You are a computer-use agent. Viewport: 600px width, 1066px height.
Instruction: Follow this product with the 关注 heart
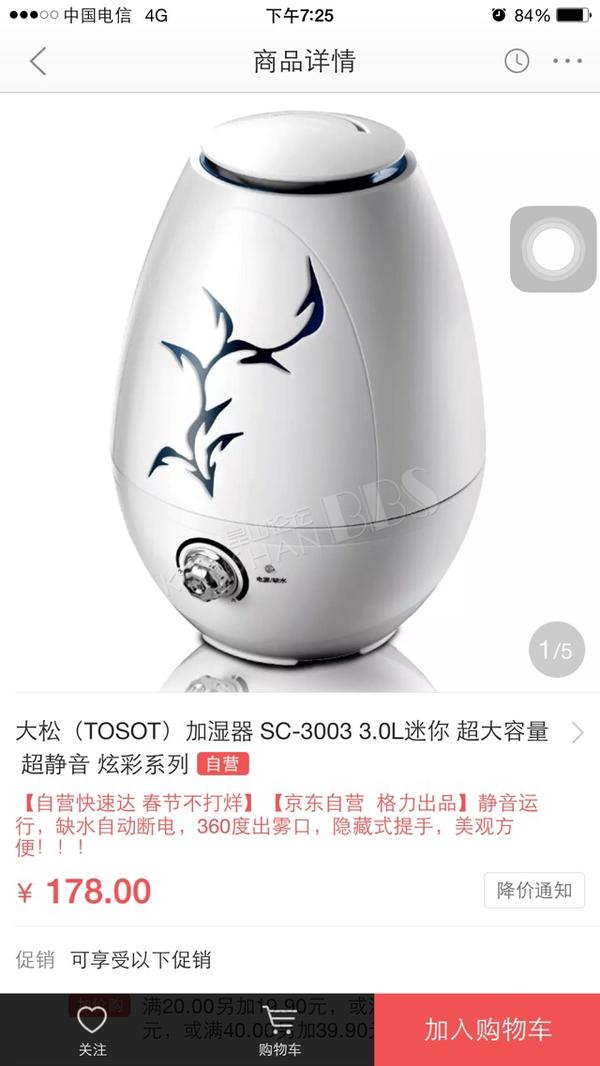[92, 1030]
